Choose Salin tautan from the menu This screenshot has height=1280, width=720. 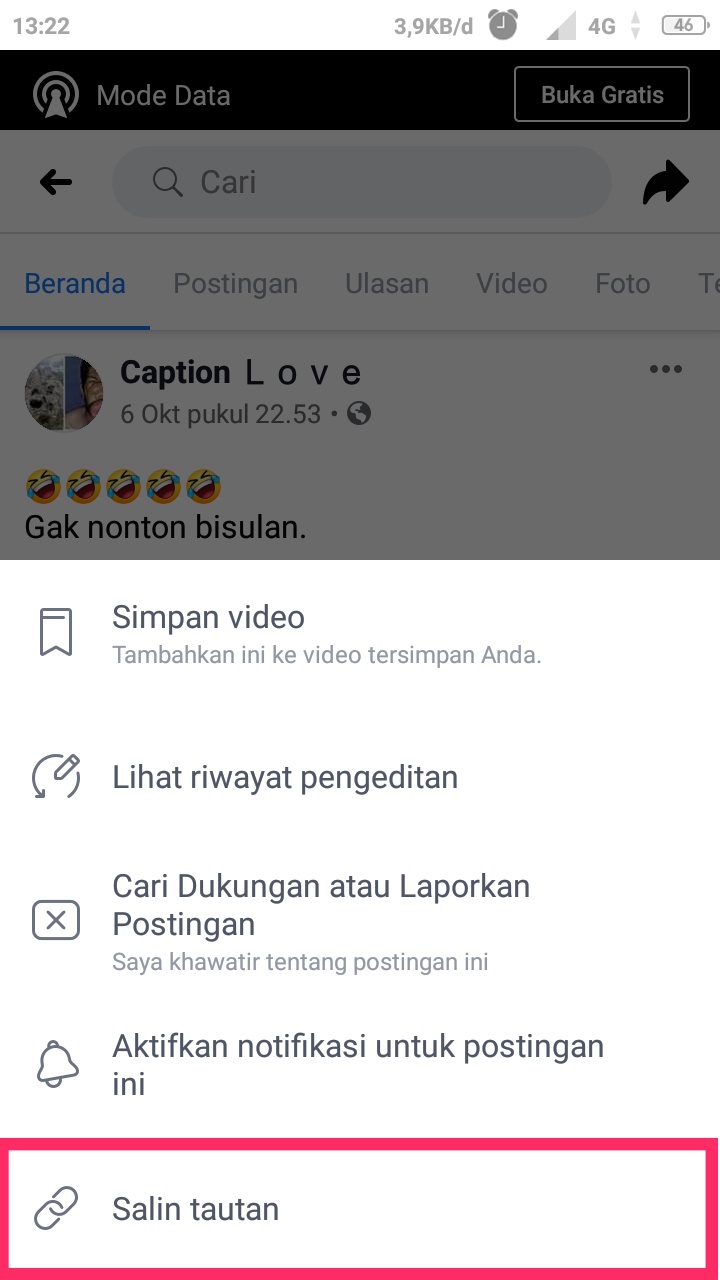point(195,1208)
